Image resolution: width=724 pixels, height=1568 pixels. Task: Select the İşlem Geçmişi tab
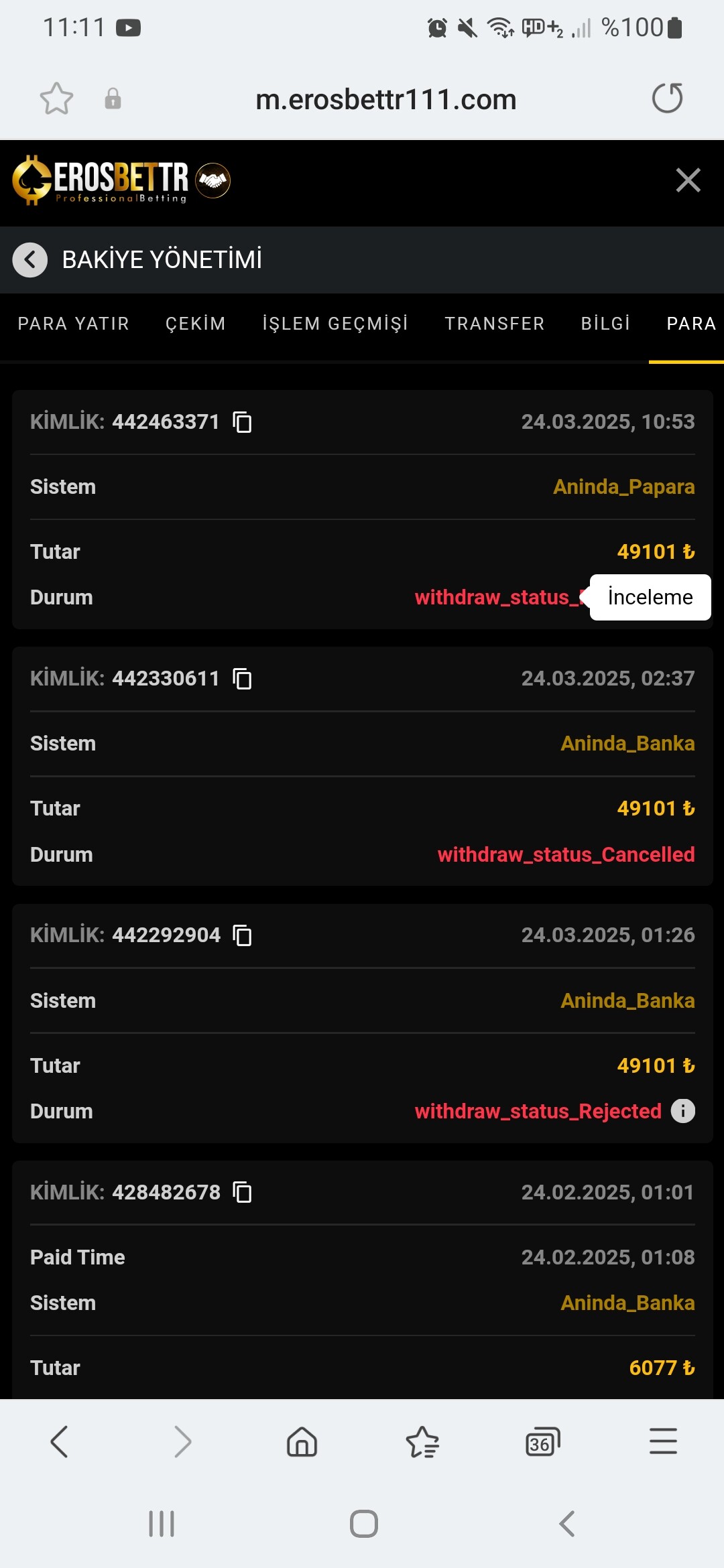[x=335, y=324]
